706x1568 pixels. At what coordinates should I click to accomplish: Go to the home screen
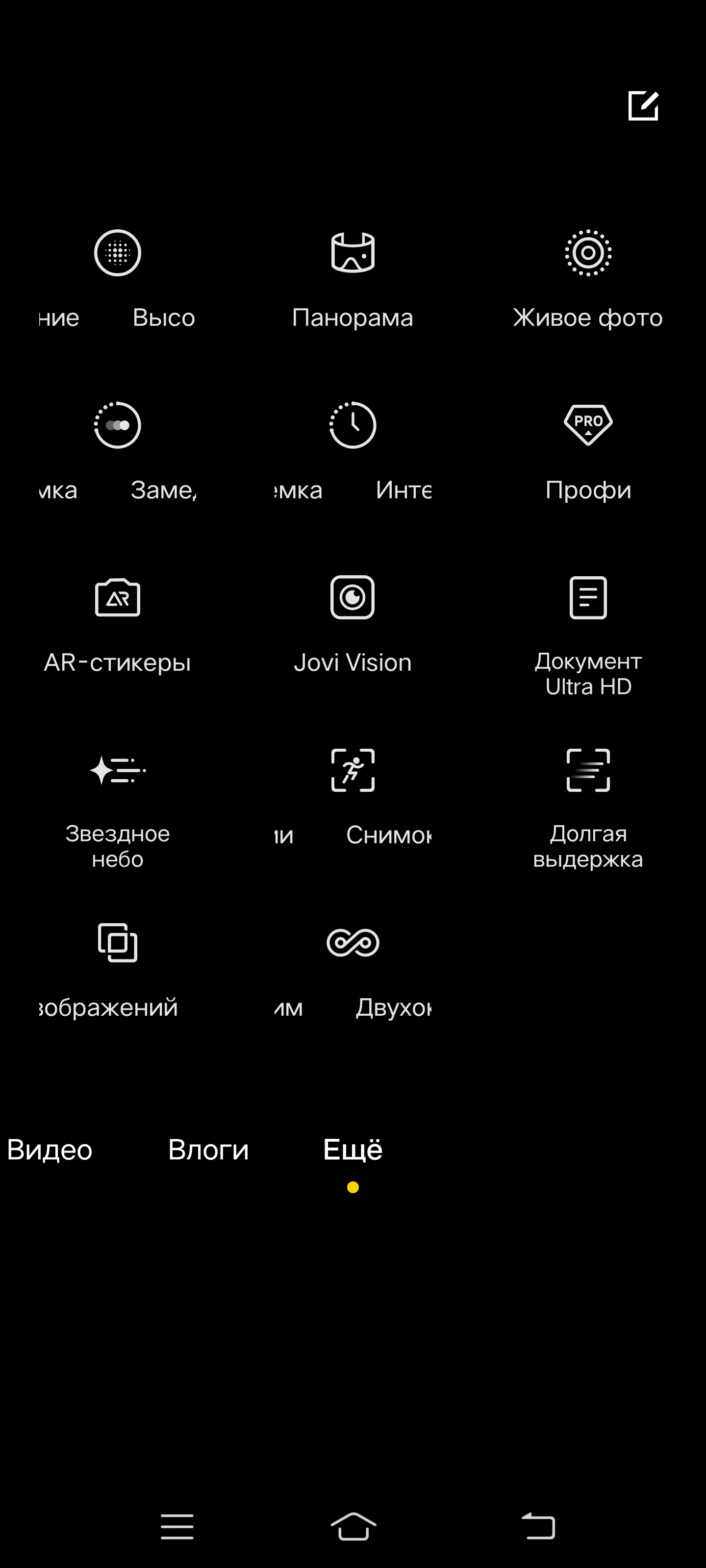[353, 1526]
